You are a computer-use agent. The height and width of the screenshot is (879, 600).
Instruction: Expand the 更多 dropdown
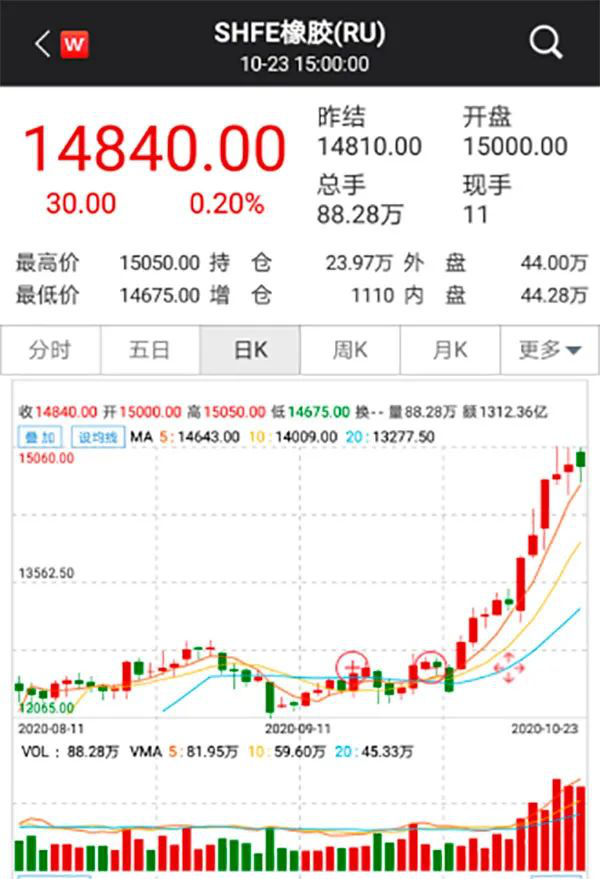pos(550,350)
